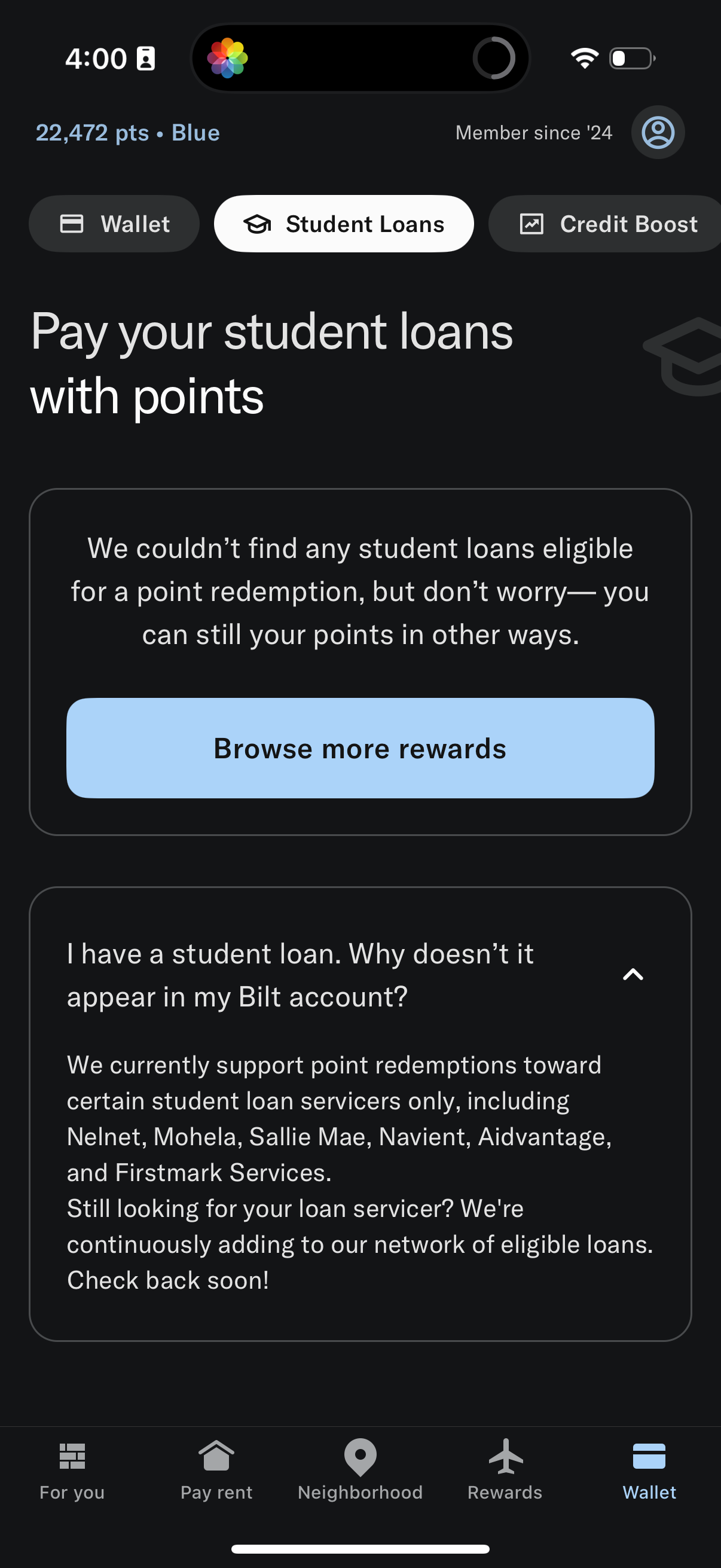Image resolution: width=721 pixels, height=1568 pixels.
Task: Open the Dynamic Island camera area
Action: tap(360, 58)
